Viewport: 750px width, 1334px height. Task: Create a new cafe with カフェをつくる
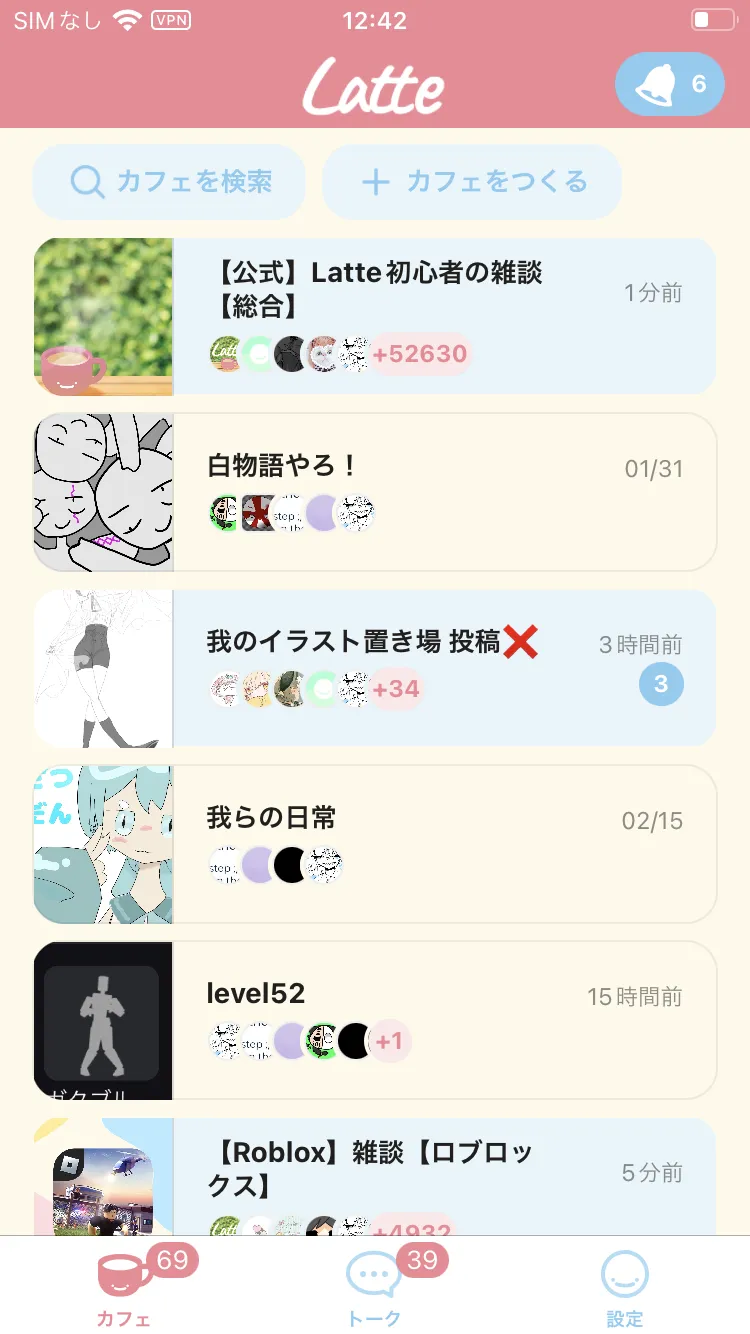click(472, 182)
